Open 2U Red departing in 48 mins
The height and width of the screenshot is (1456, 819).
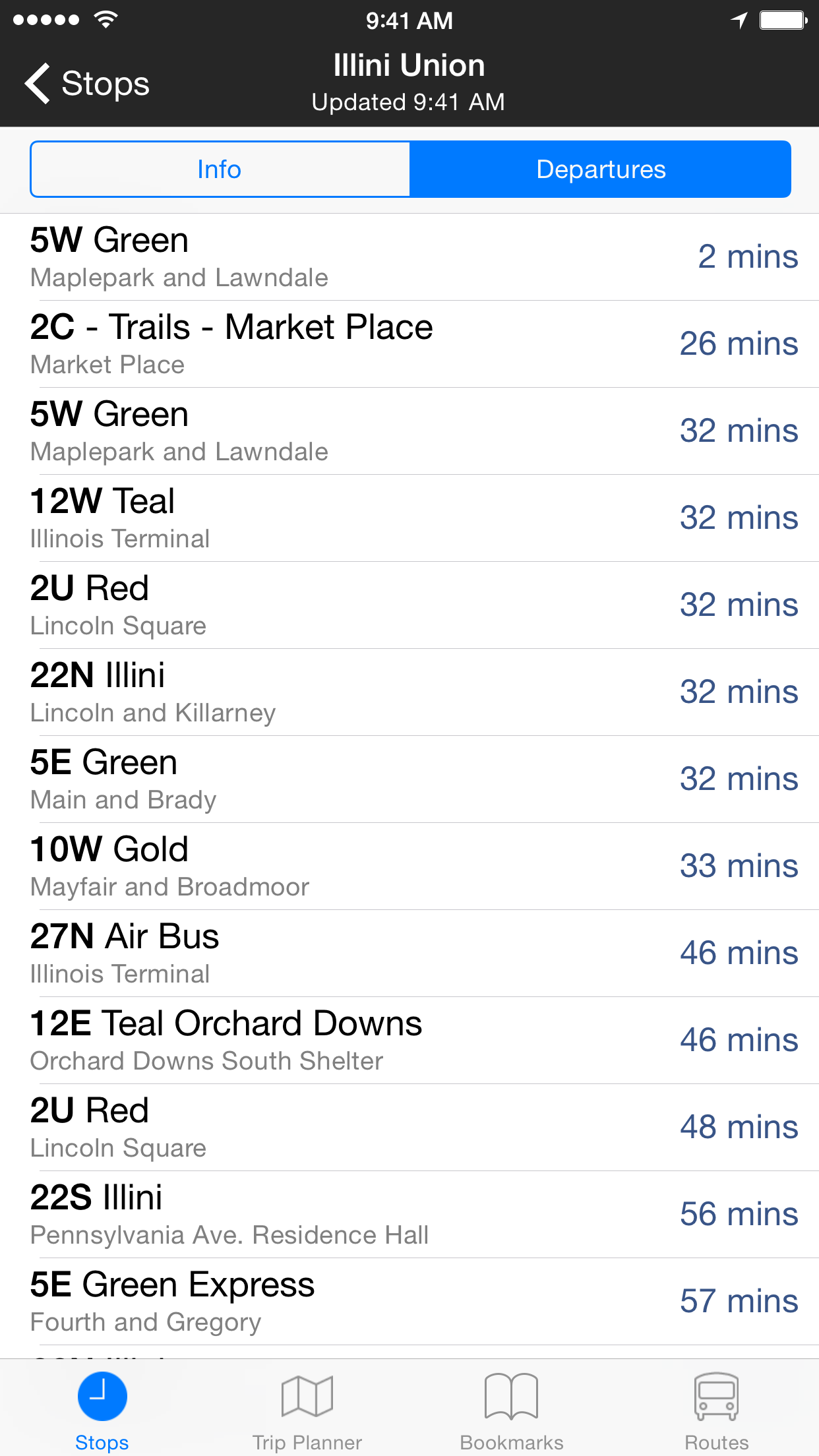409,1128
